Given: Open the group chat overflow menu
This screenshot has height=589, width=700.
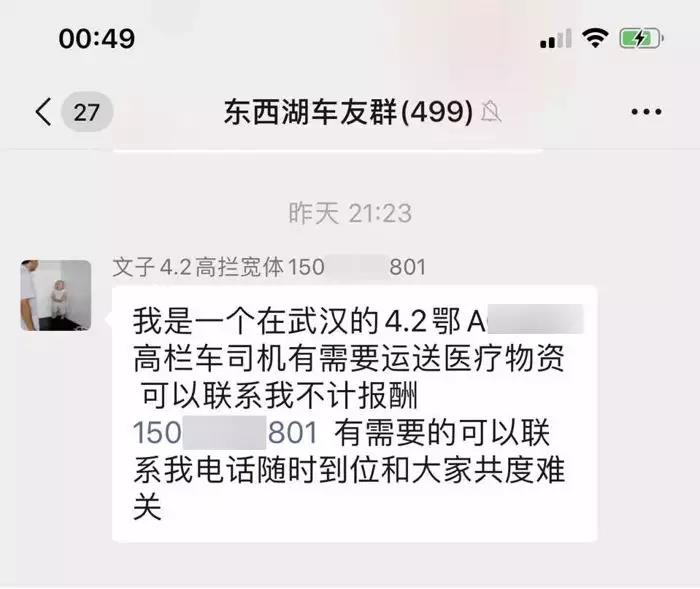Looking at the screenshot, I should click(x=646, y=112).
